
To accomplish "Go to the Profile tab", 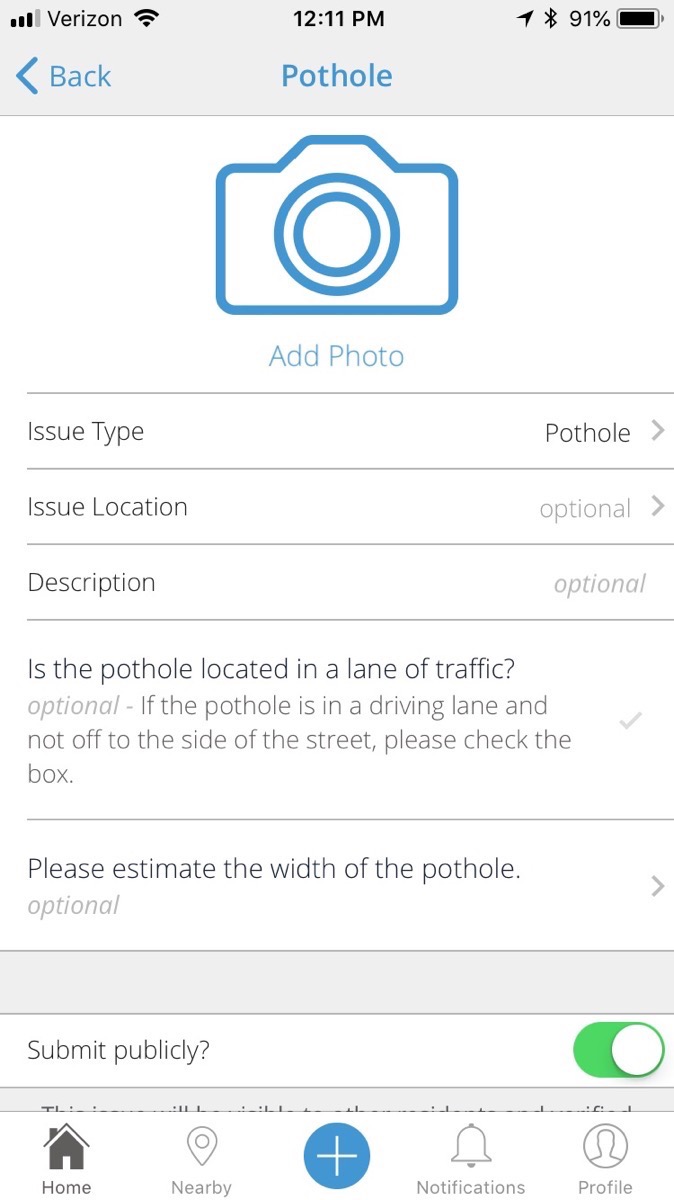I will pos(605,1159).
